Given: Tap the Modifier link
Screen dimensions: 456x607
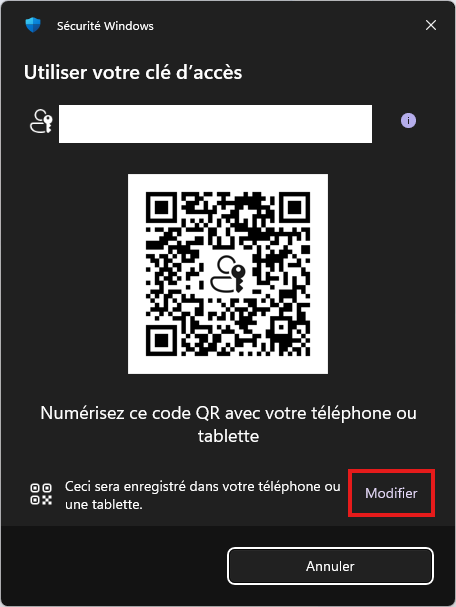Looking at the screenshot, I should point(391,493).
